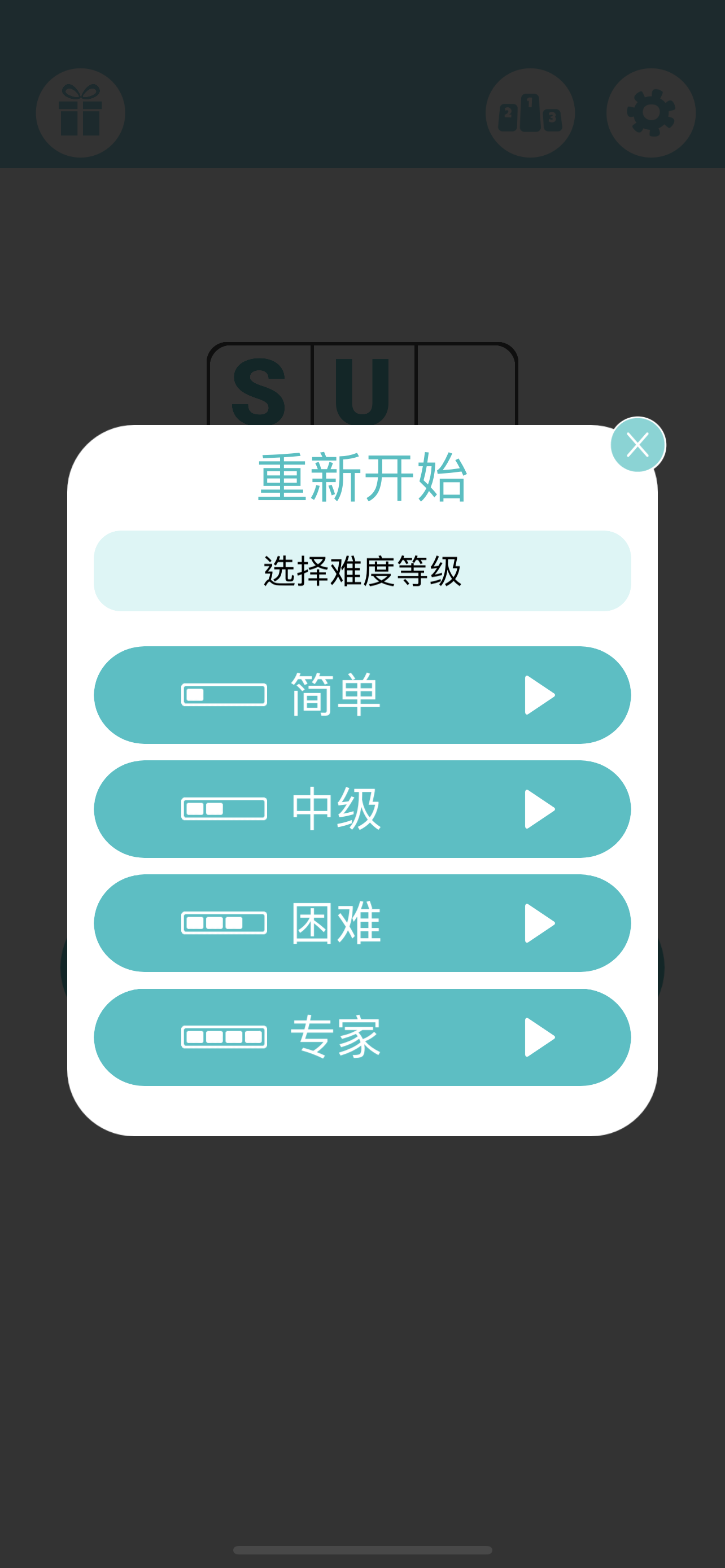Open the settings gear icon

(650, 112)
